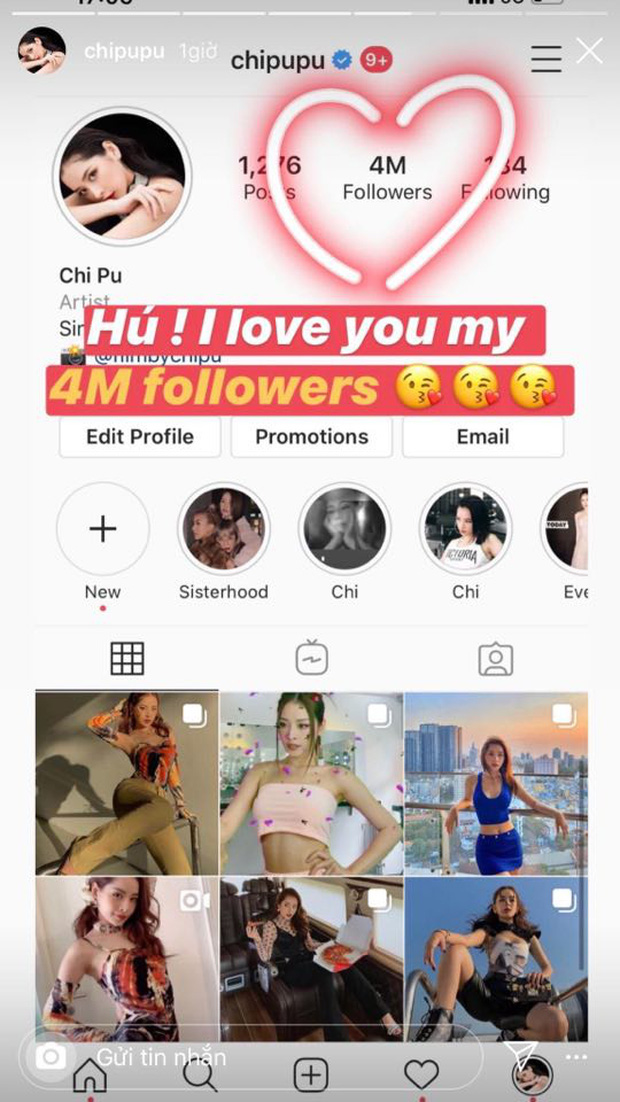Open the camera to reply
The image size is (620, 1102).
tap(50, 1056)
